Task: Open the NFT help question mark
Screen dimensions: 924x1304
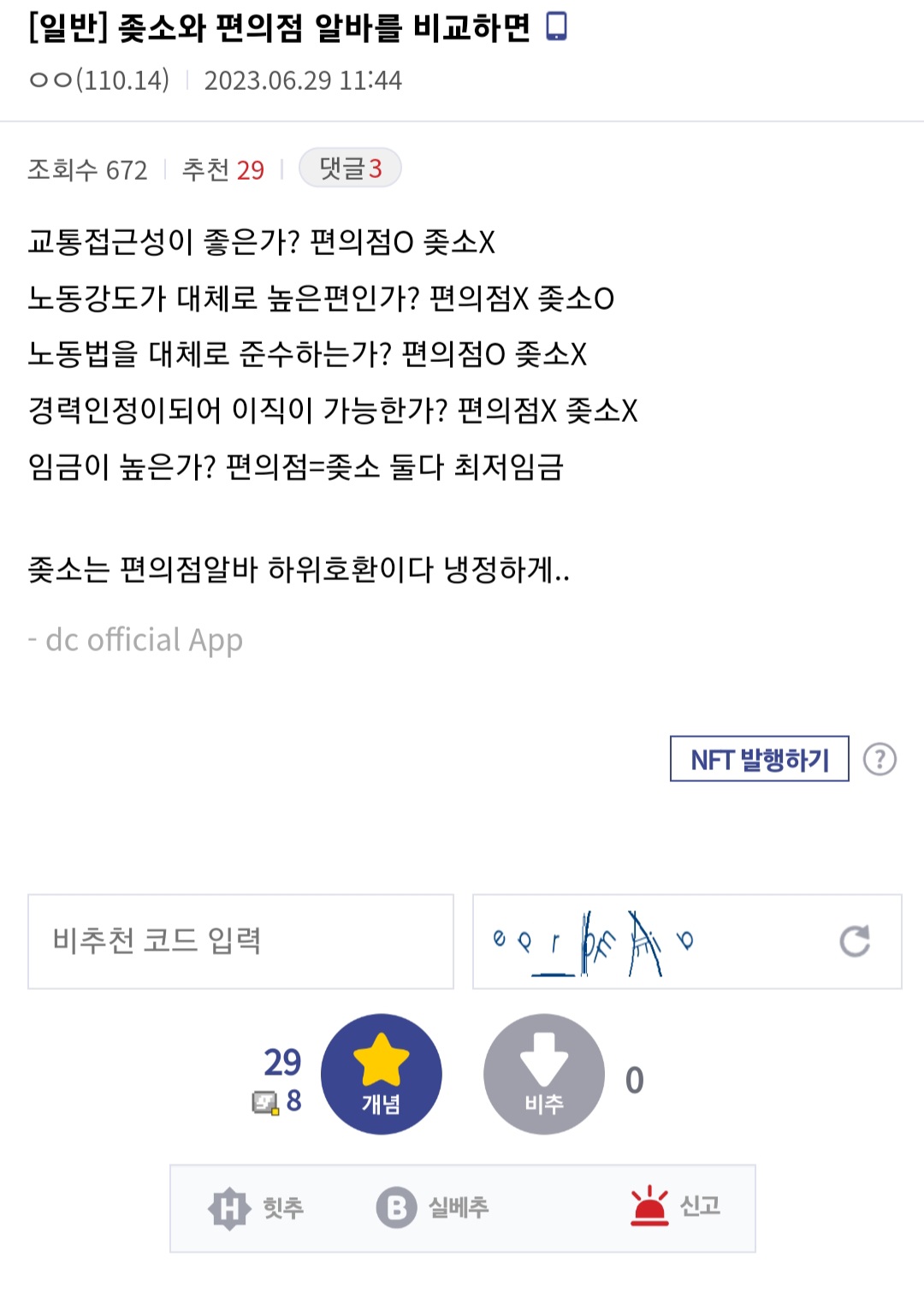Action: tap(880, 759)
